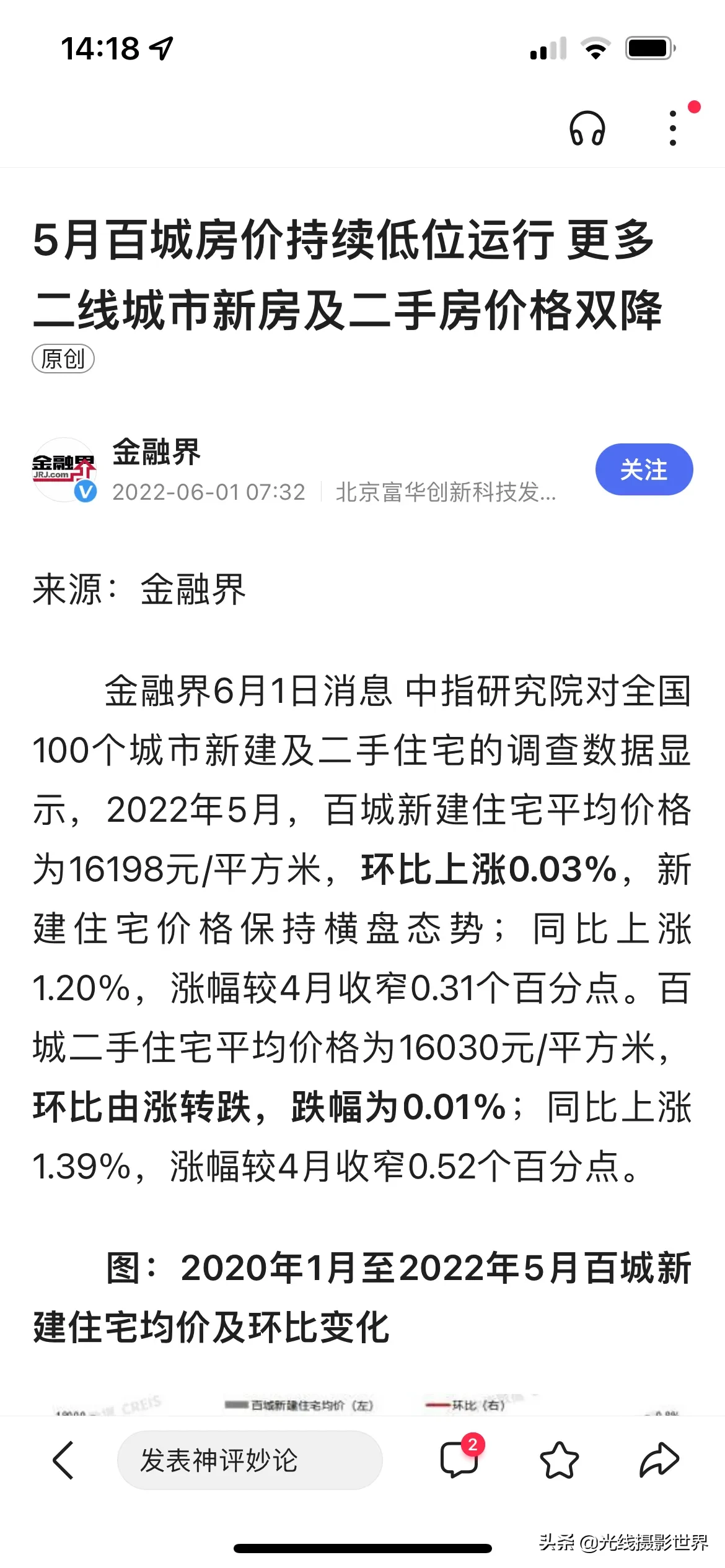Open 金融界 author profile avatar
Image resolution: width=725 pixels, height=1568 pixels.
coord(64,469)
